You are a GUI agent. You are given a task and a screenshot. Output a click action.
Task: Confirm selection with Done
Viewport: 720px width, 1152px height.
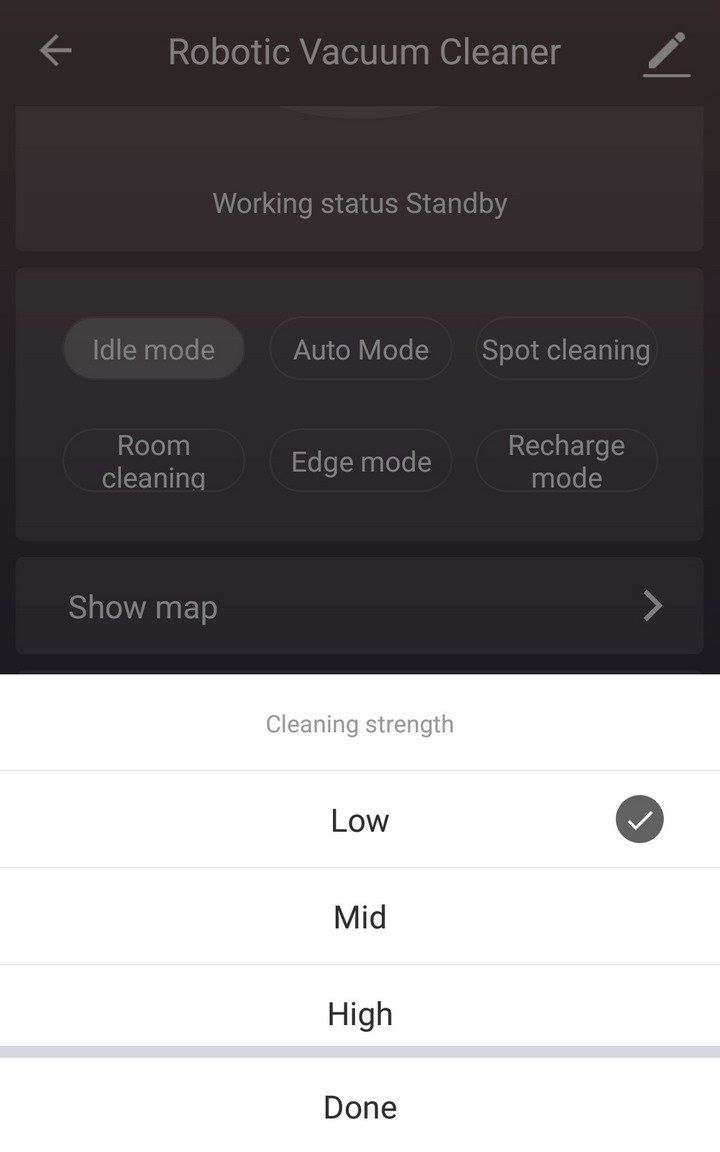(360, 1106)
